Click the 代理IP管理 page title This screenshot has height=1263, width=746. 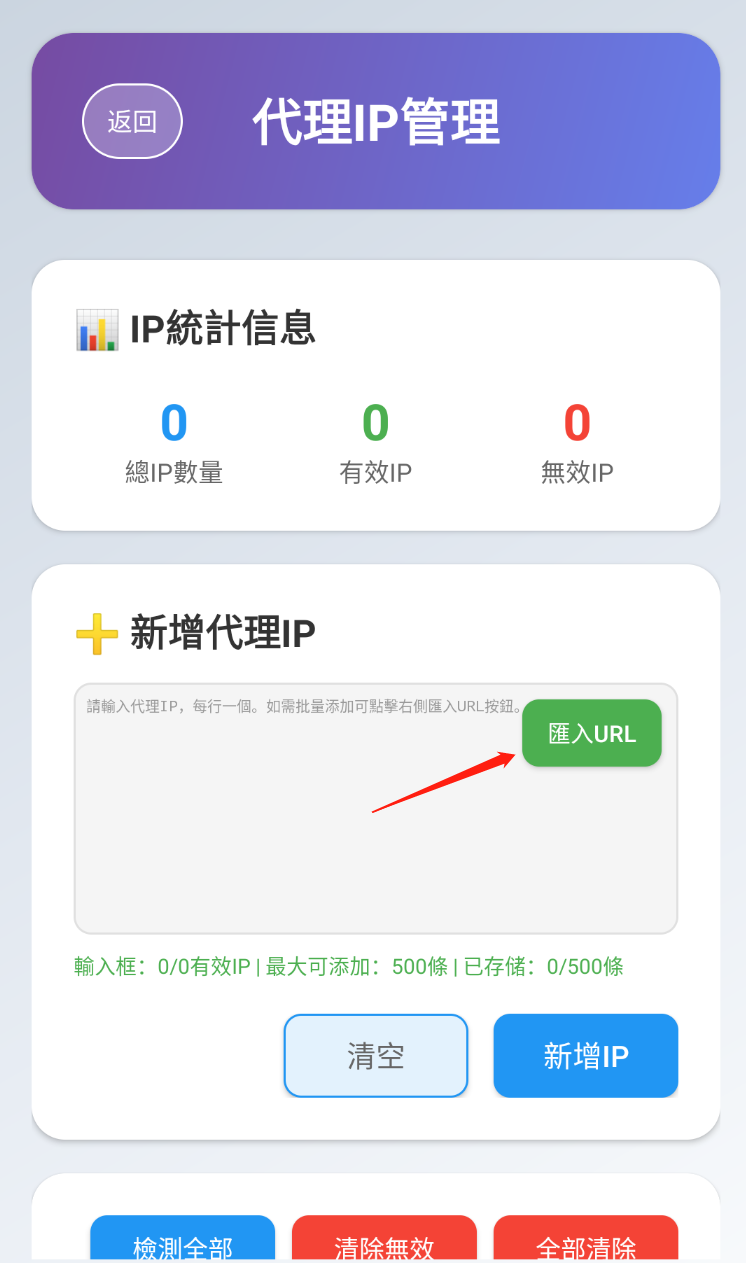click(x=375, y=120)
